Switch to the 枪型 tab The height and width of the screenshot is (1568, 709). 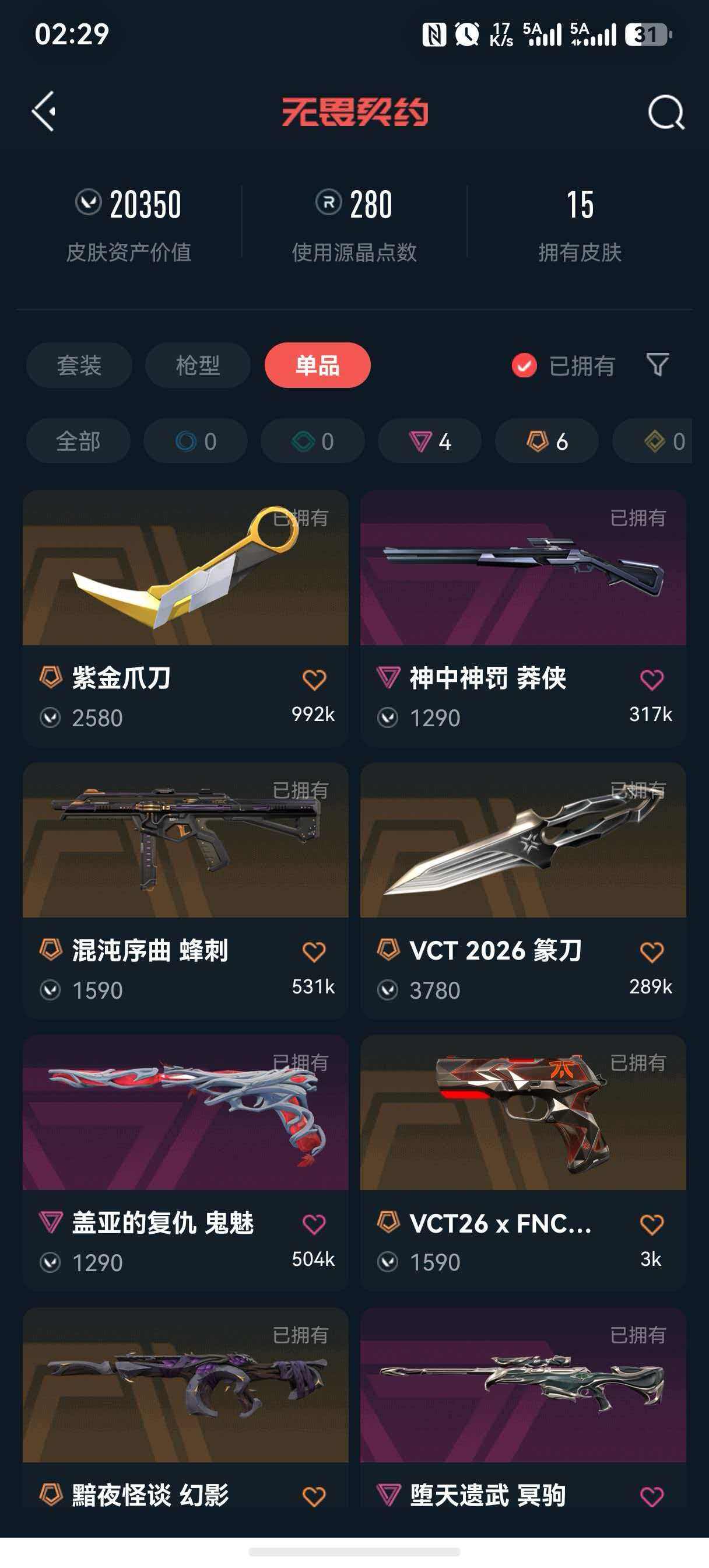click(x=196, y=365)
